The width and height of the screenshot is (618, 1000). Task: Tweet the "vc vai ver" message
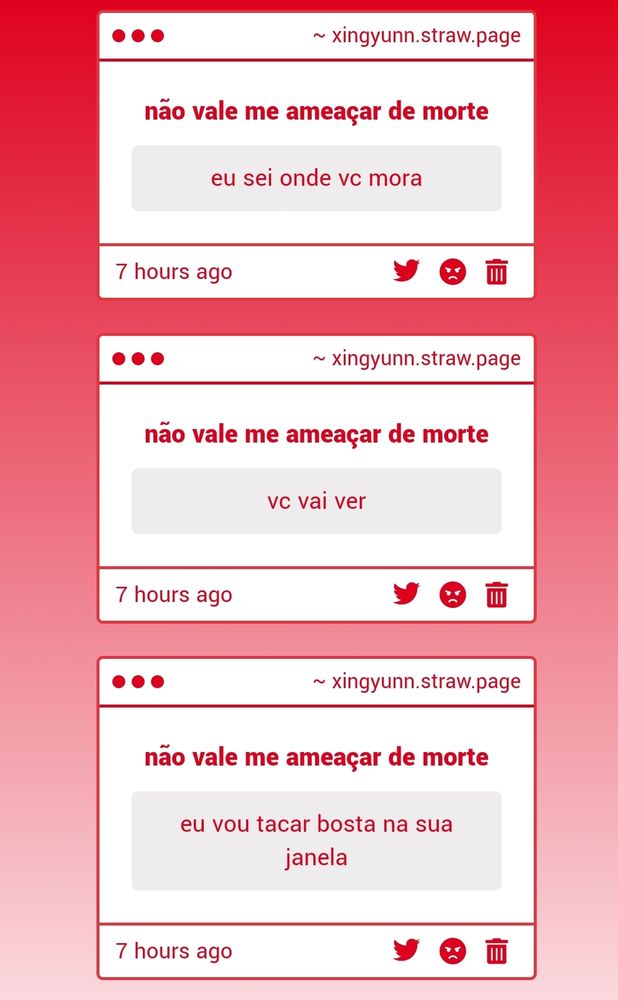tap(406, 594)
